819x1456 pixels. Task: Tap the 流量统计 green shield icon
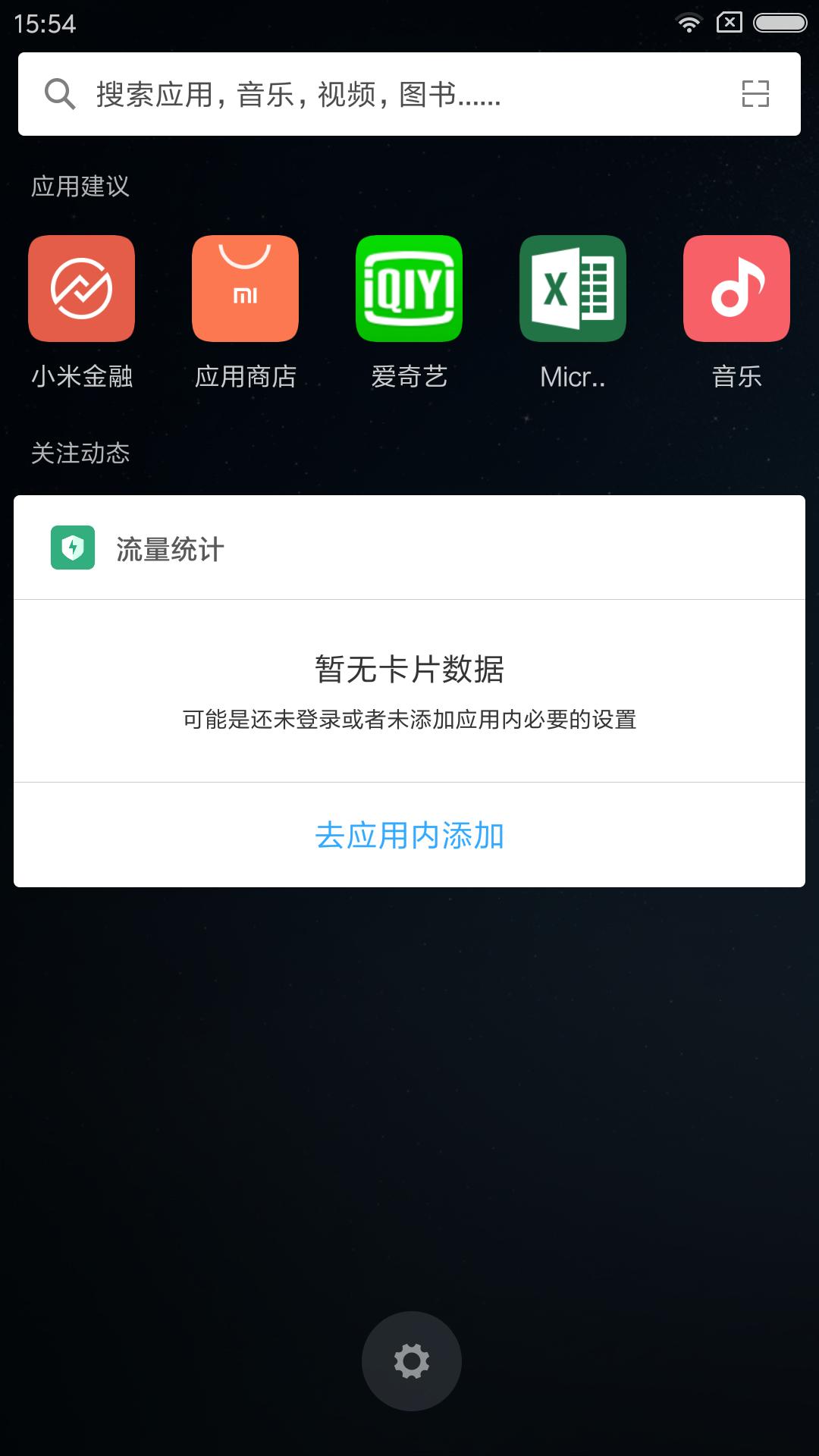tap(73, 547)
